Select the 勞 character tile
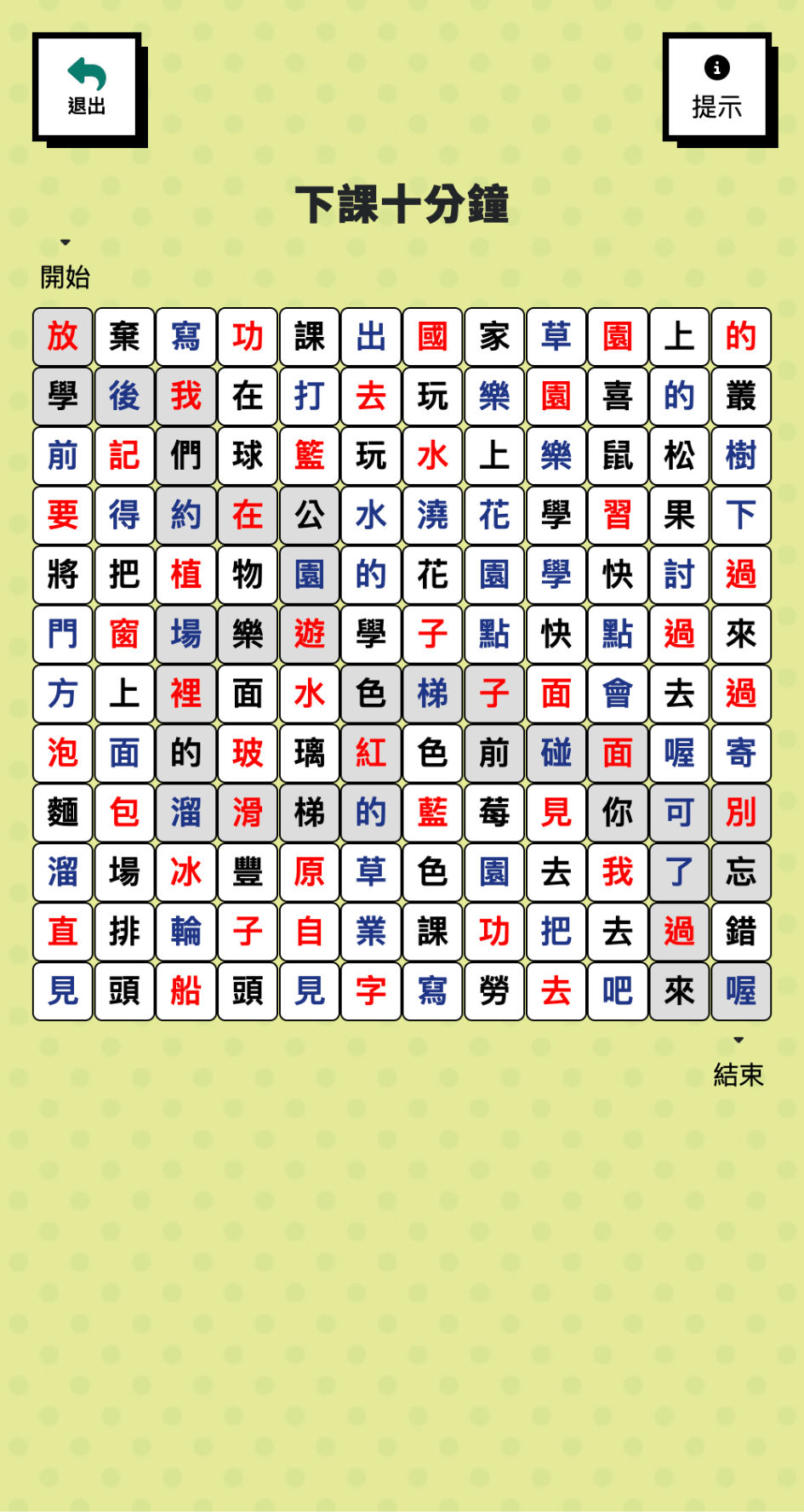This screenshot has height=1512, width=804. 494,992
